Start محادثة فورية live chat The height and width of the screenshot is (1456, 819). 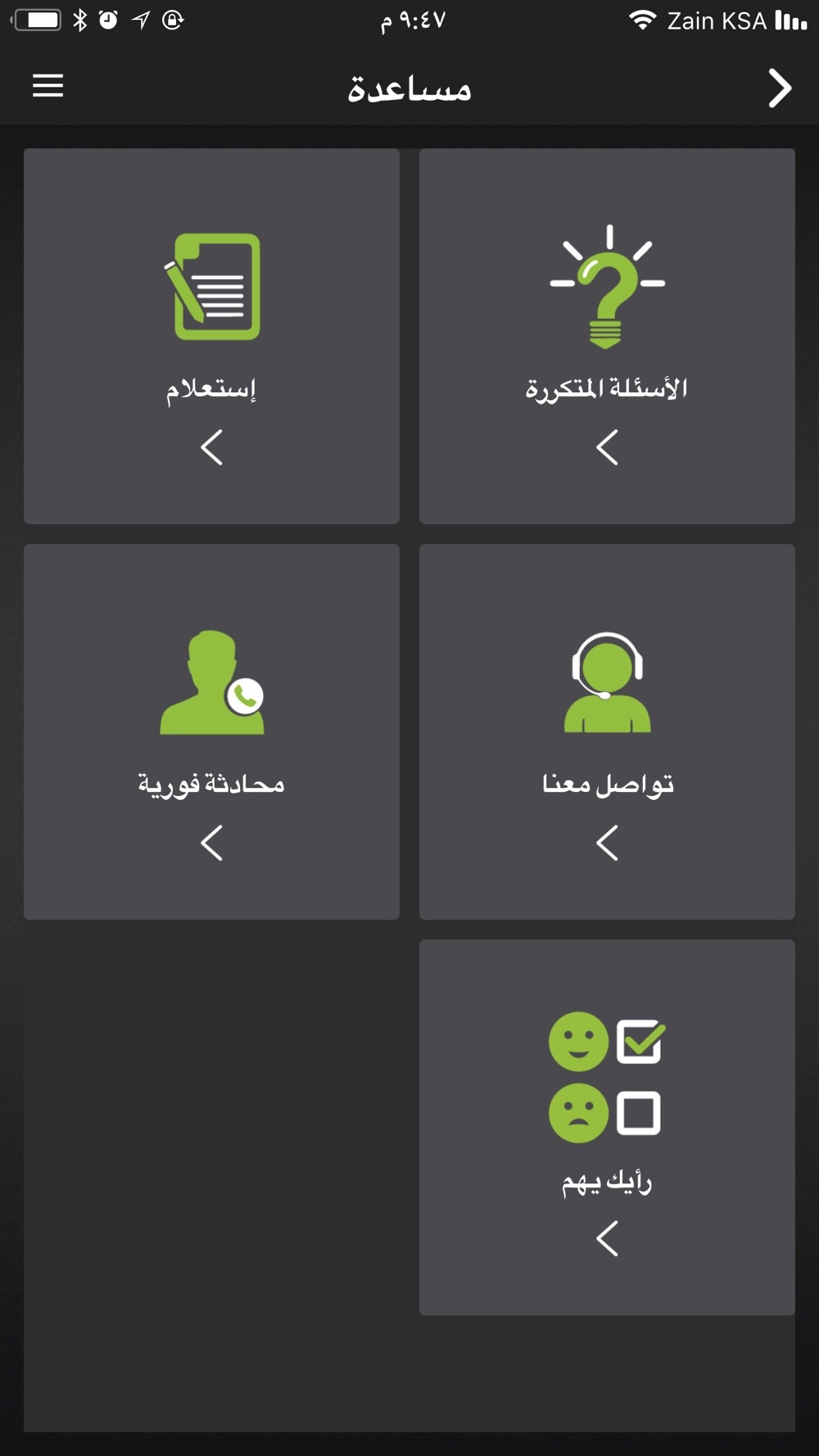(x=211, y=731)
